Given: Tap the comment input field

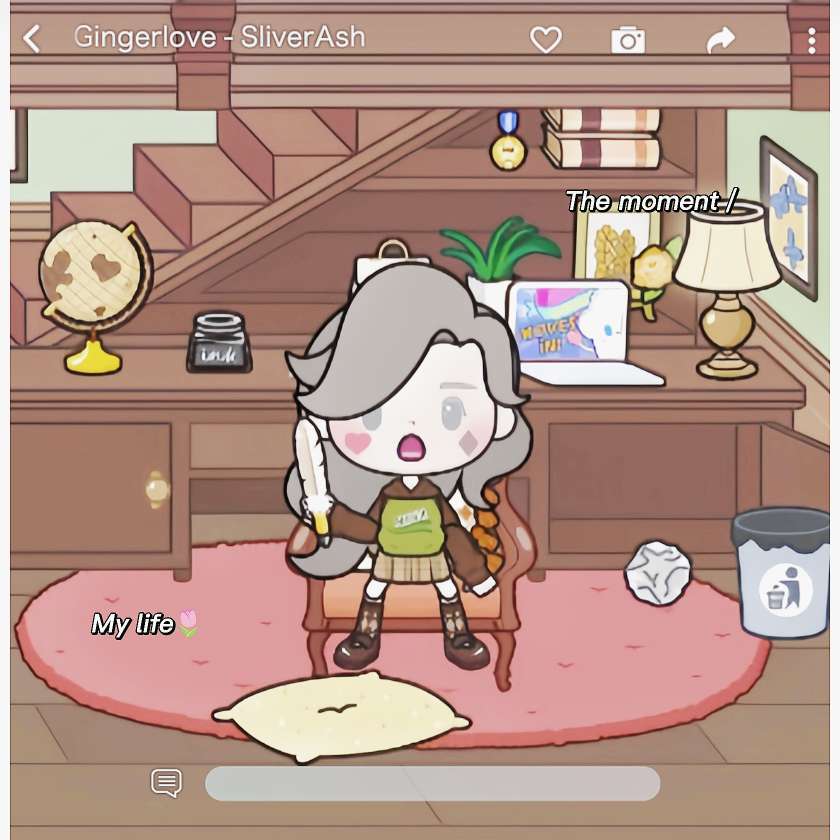Looking at the screenshot, I should (432, 783).
